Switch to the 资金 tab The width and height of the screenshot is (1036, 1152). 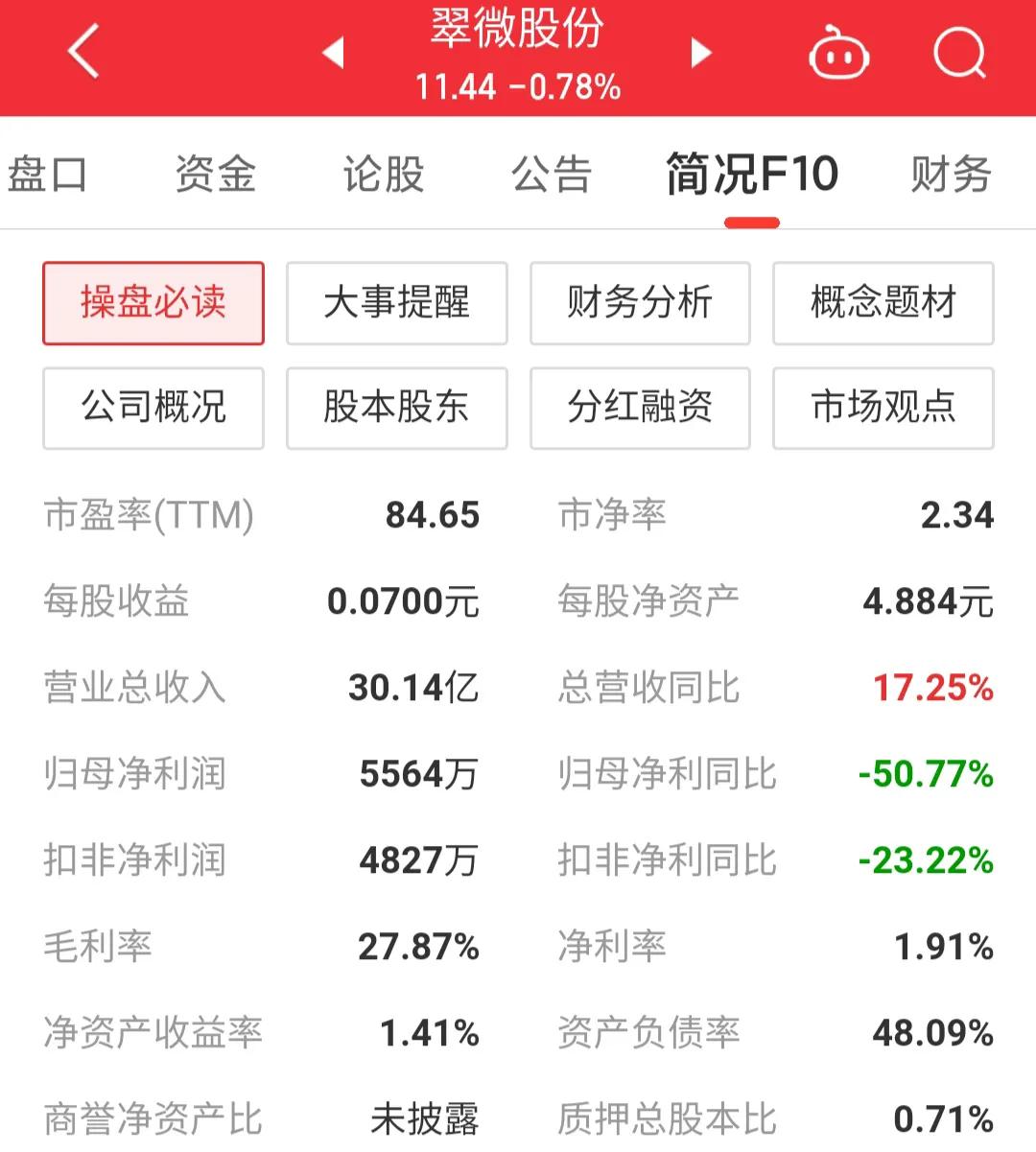(x=215, y=175)
